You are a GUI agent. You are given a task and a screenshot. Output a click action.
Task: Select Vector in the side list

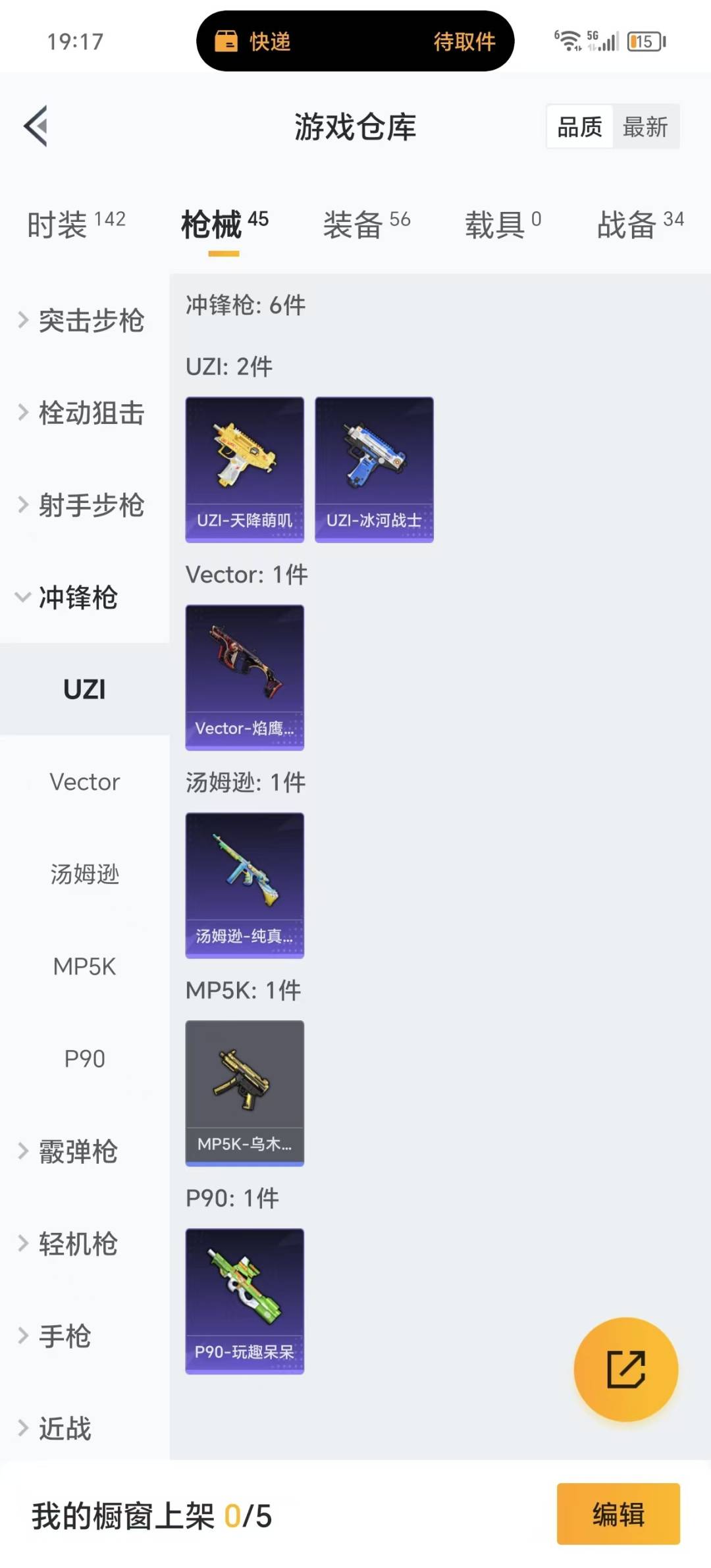(x=84, y=782)
